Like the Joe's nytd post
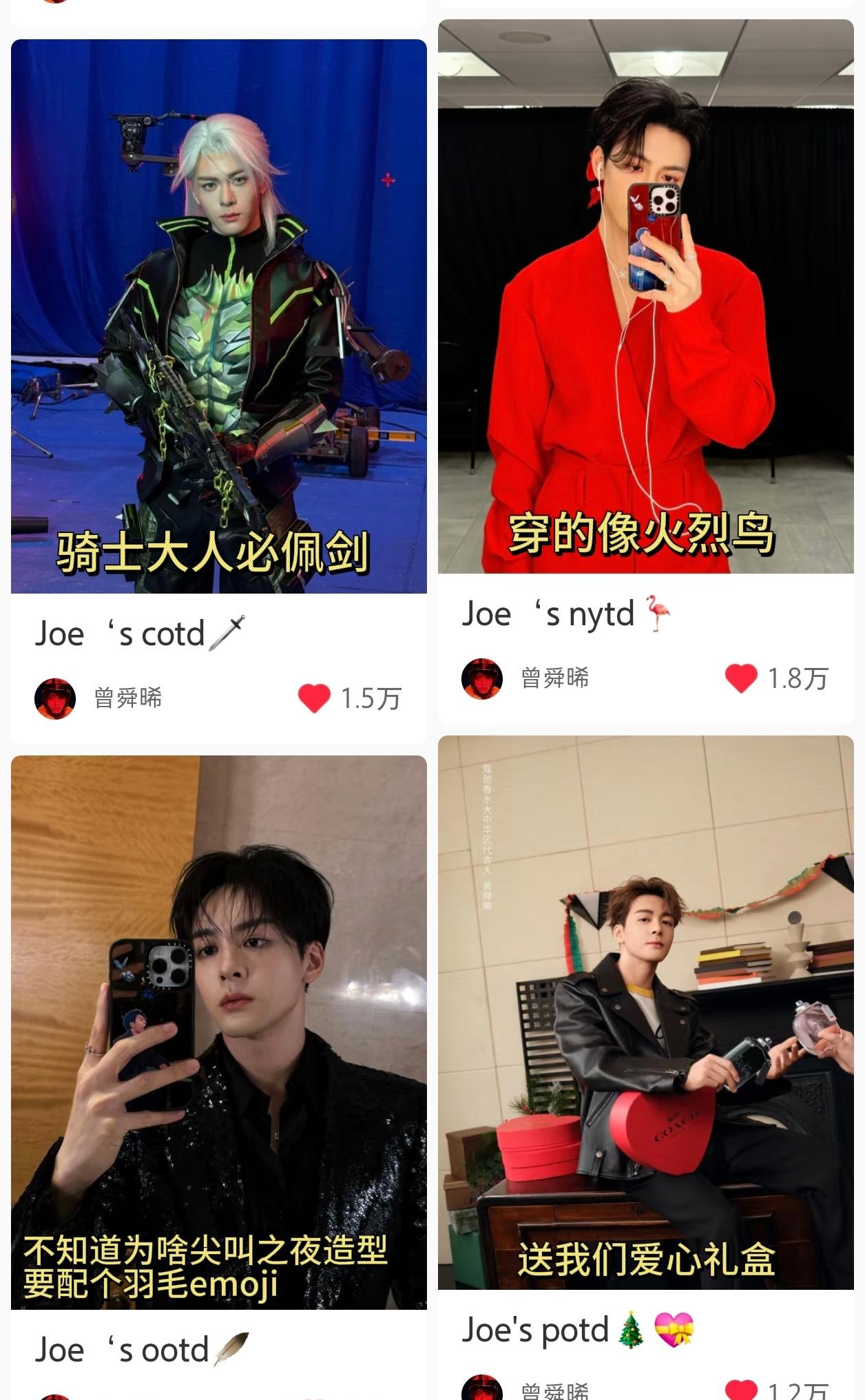The width and height of the screenshot is (865, 1400). click(x=741, y=678)
